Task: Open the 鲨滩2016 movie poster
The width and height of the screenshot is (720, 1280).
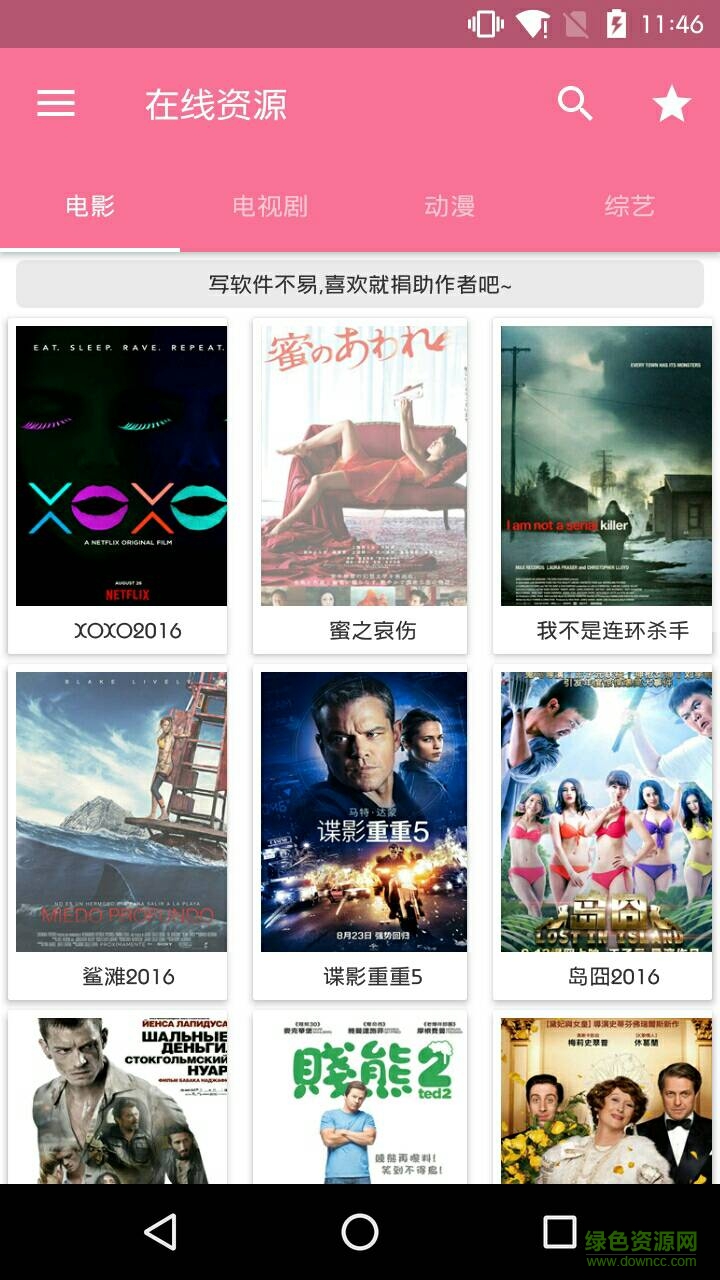Action: click(x=120, y=812)
